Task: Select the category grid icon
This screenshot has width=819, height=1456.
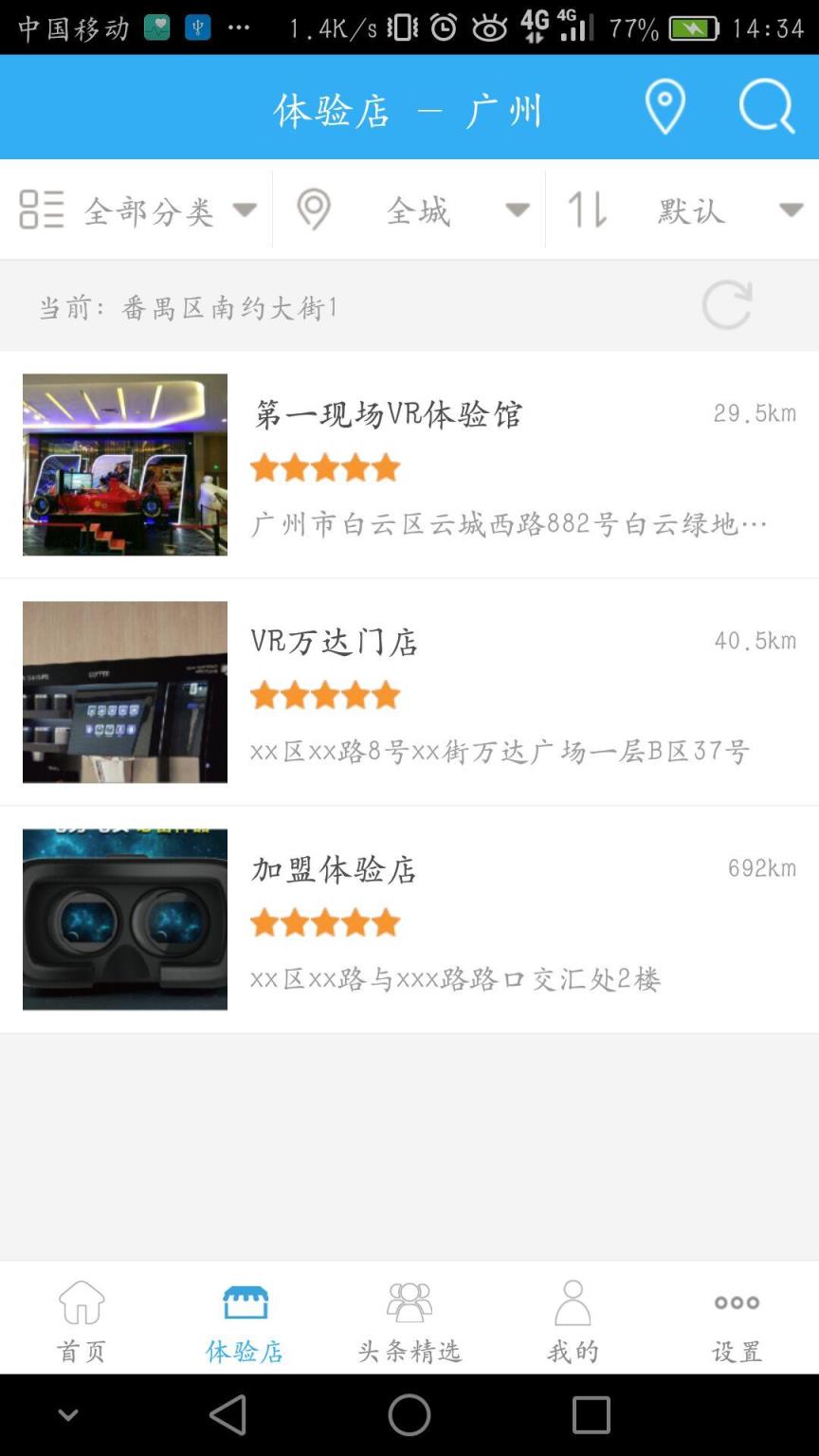Action: click(x=40, y=209)
